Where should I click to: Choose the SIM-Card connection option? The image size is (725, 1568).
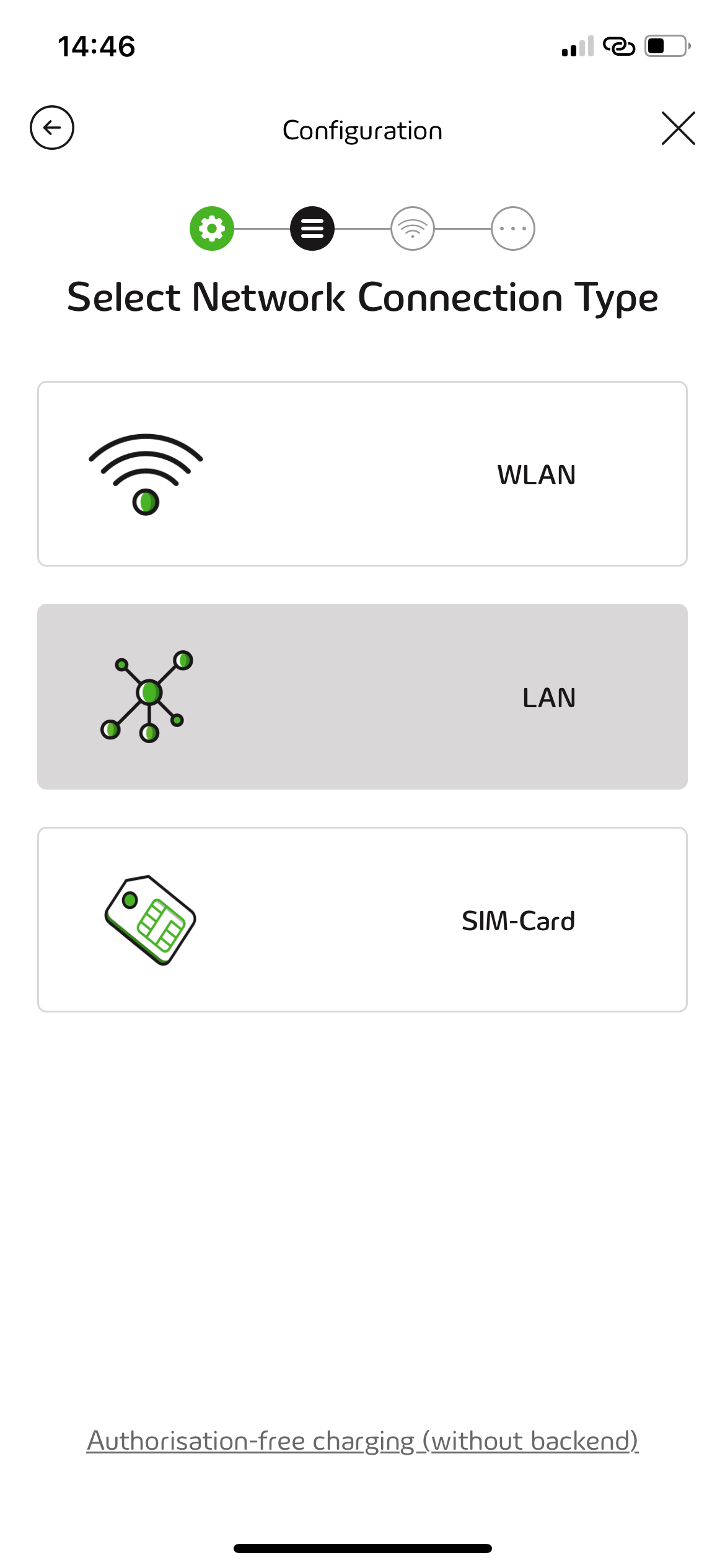[362, 921]
